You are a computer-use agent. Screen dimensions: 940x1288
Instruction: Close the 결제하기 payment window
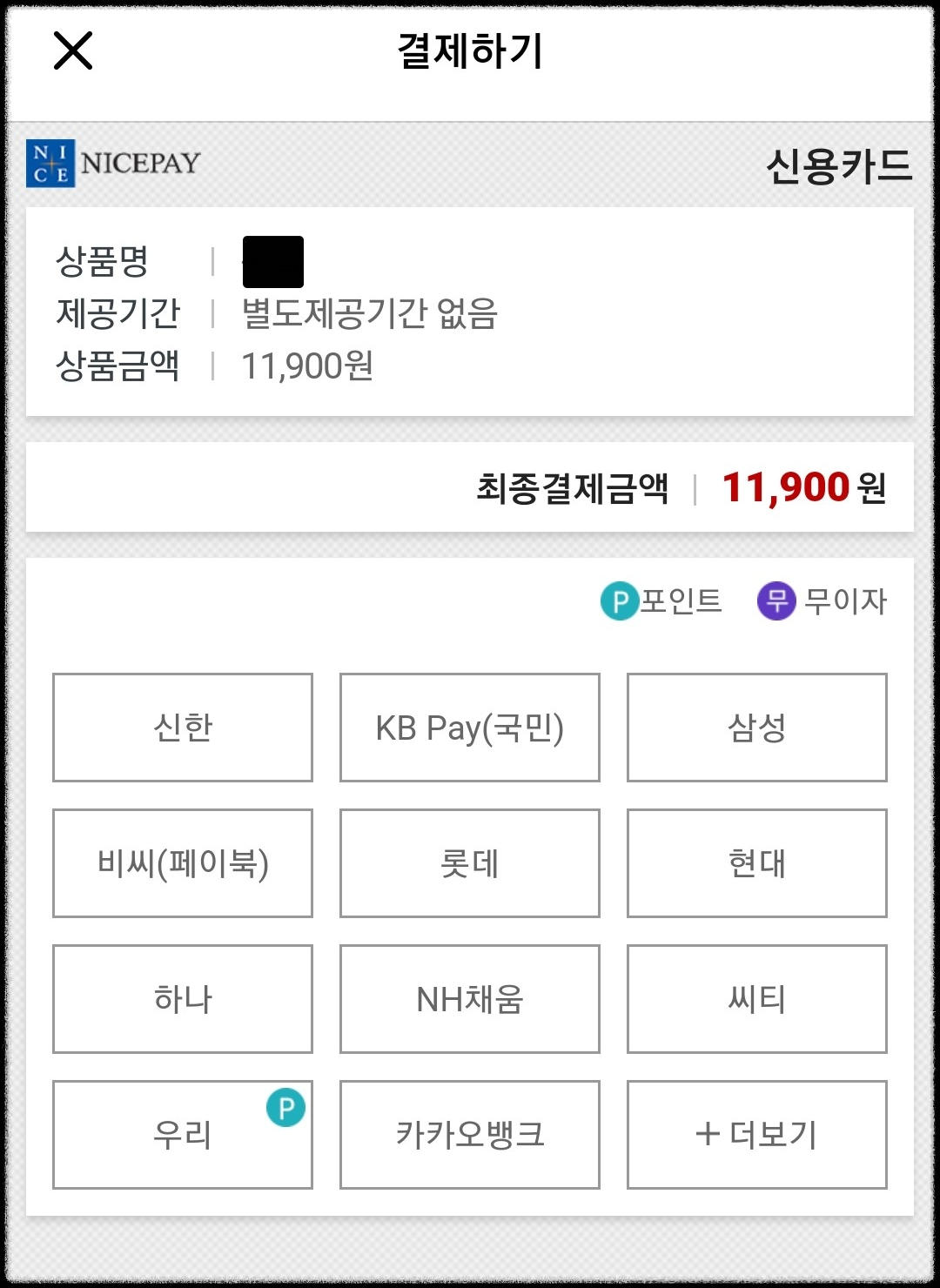point(74,52)
